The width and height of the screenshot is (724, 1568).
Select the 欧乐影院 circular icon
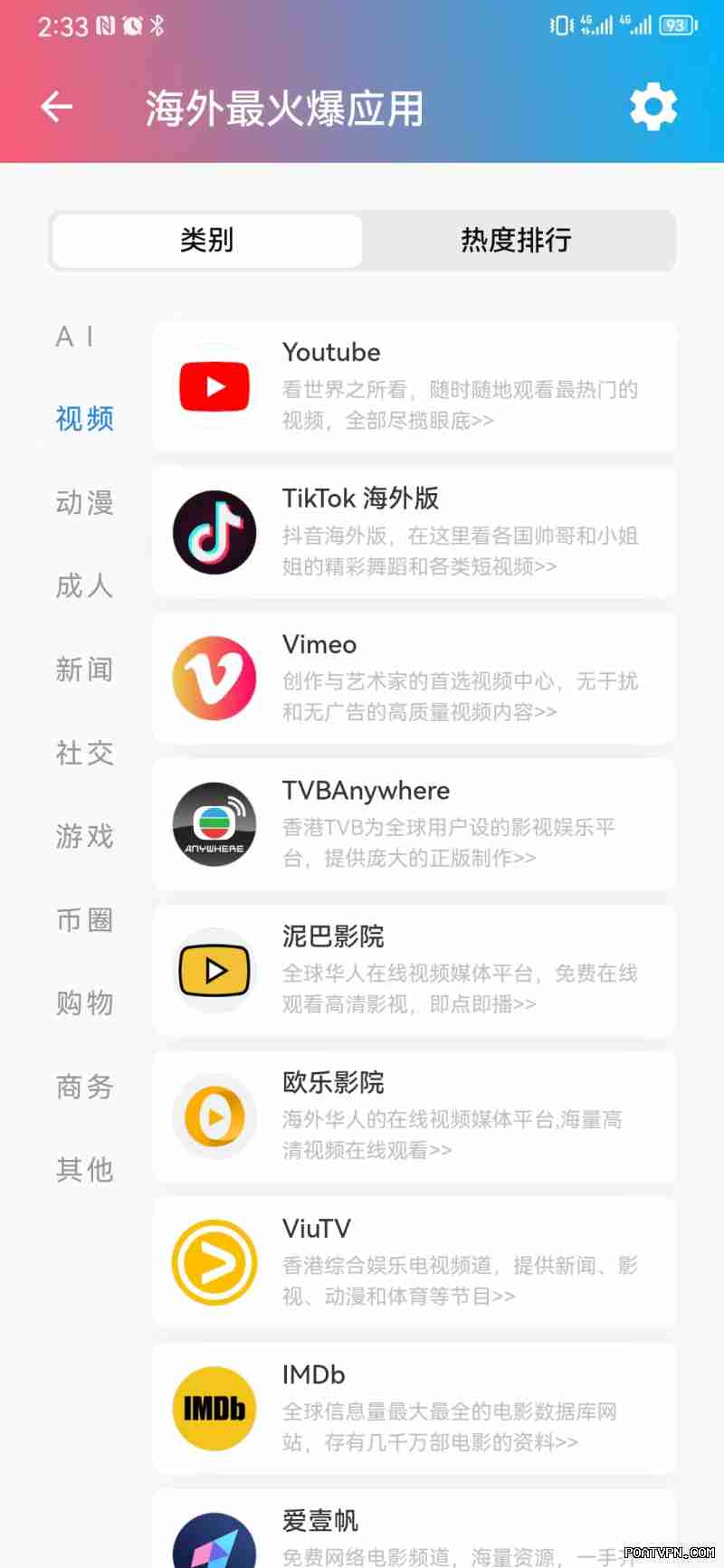pos(214,1117)
